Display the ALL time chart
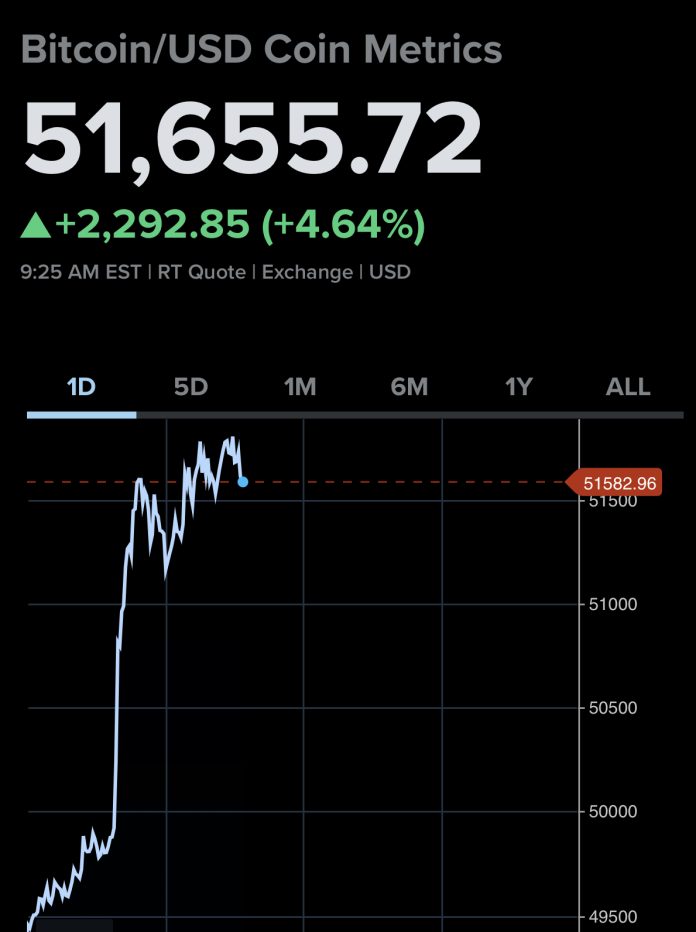This screenshot has height=932, width=696. pyautogui.click(x=628, y=387)
